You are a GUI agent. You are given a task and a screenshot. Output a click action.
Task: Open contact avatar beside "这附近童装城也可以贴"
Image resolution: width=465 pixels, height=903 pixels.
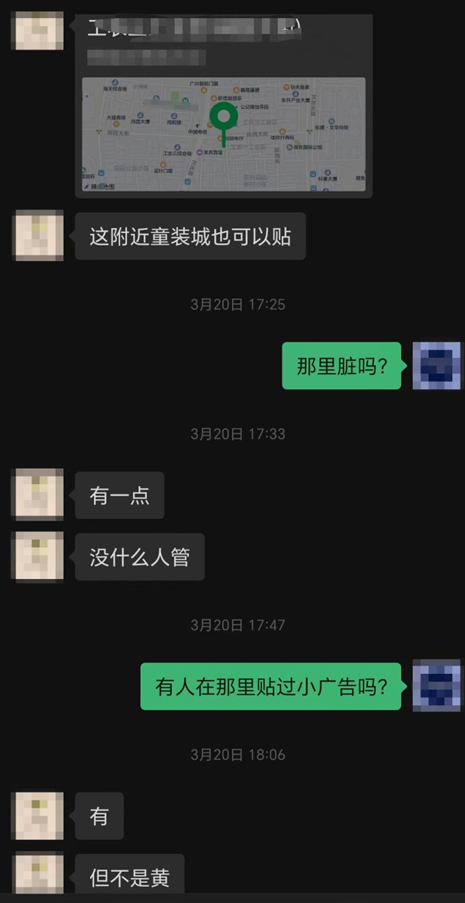pyautogui.click(x=38, y=236)
